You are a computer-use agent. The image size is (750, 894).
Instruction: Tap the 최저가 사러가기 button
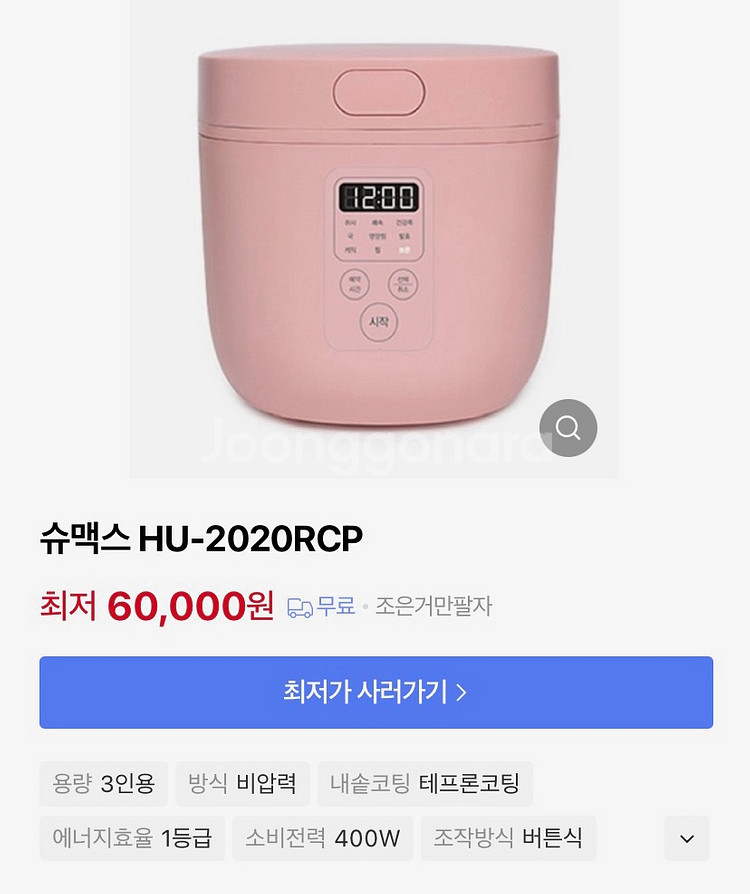(x=376, y=692)
